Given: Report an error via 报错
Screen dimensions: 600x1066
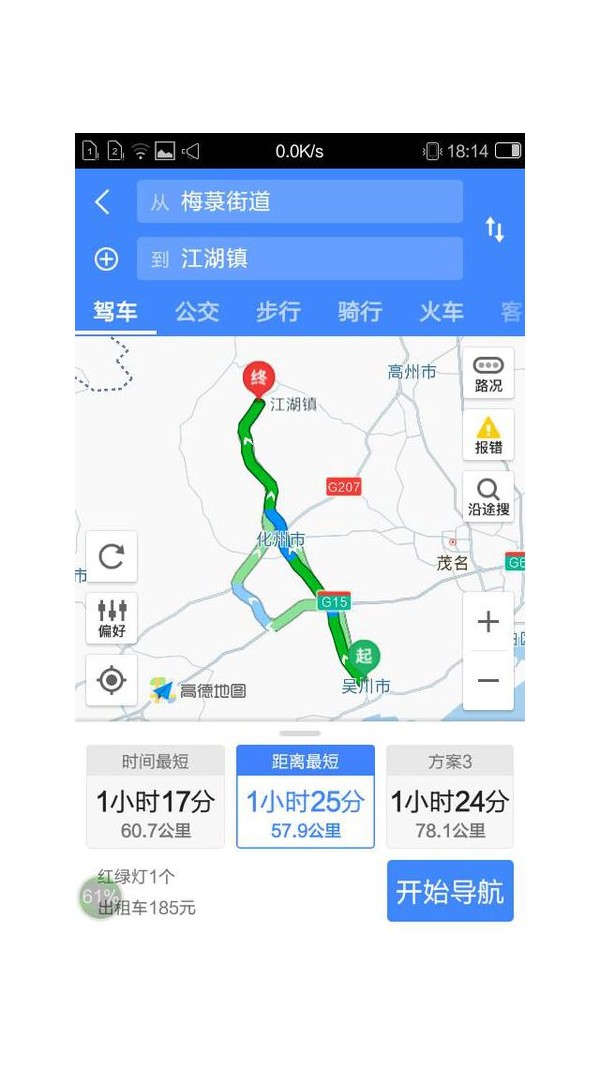Looking at the screenshot, I should (488, 435).
